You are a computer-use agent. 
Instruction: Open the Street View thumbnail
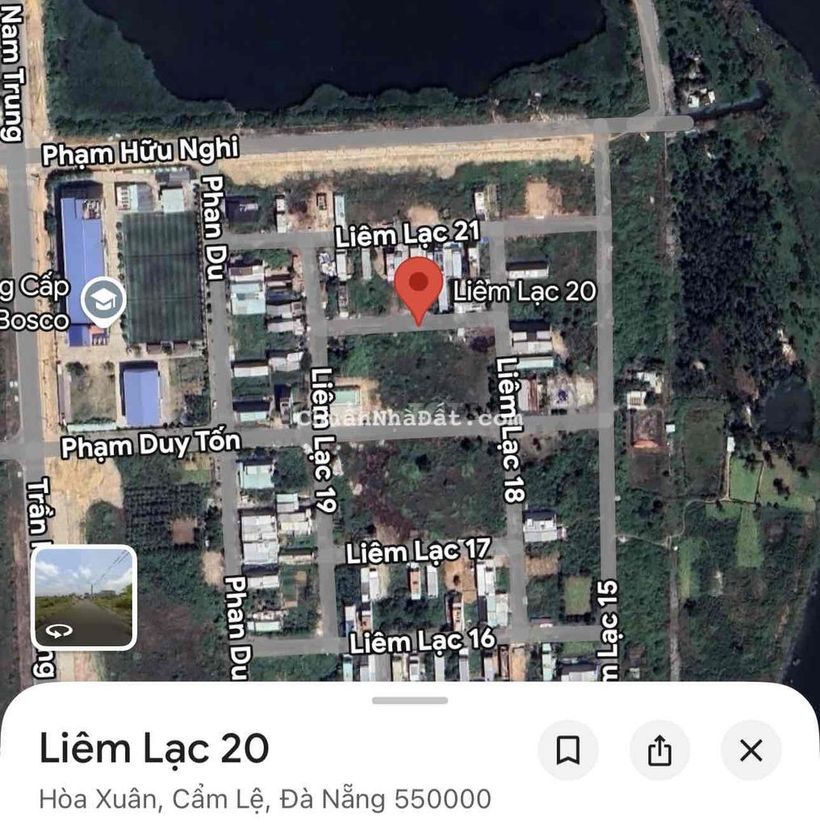[x=84, y=598]
